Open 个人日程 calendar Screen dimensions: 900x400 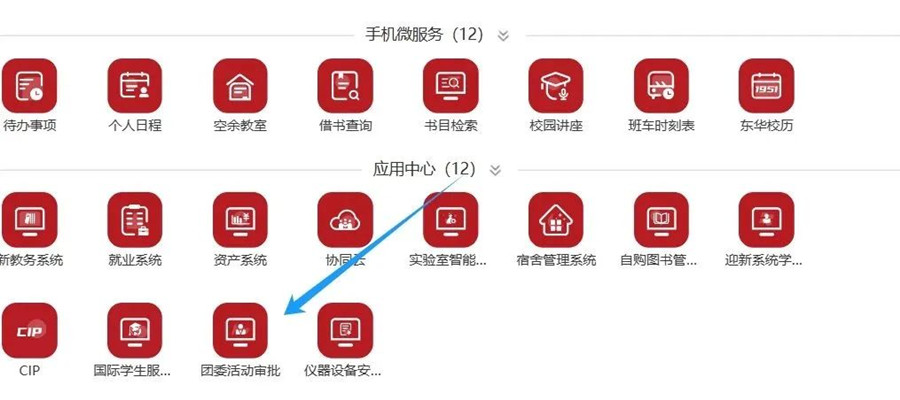click(x=135, y=86)
